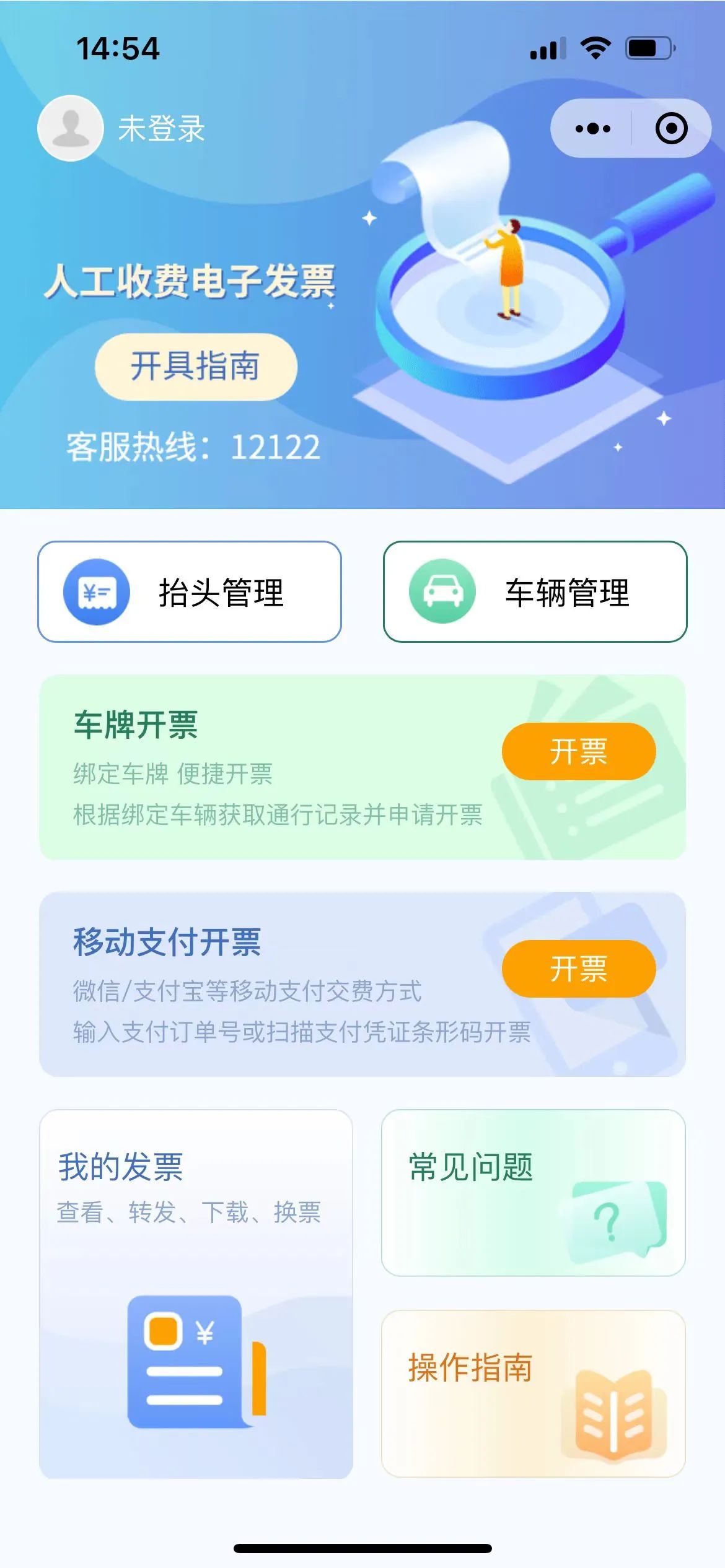The image size is (725, 1568).
Task: Tap the 未登录 avatar to log in
Action: coord(71,128)
